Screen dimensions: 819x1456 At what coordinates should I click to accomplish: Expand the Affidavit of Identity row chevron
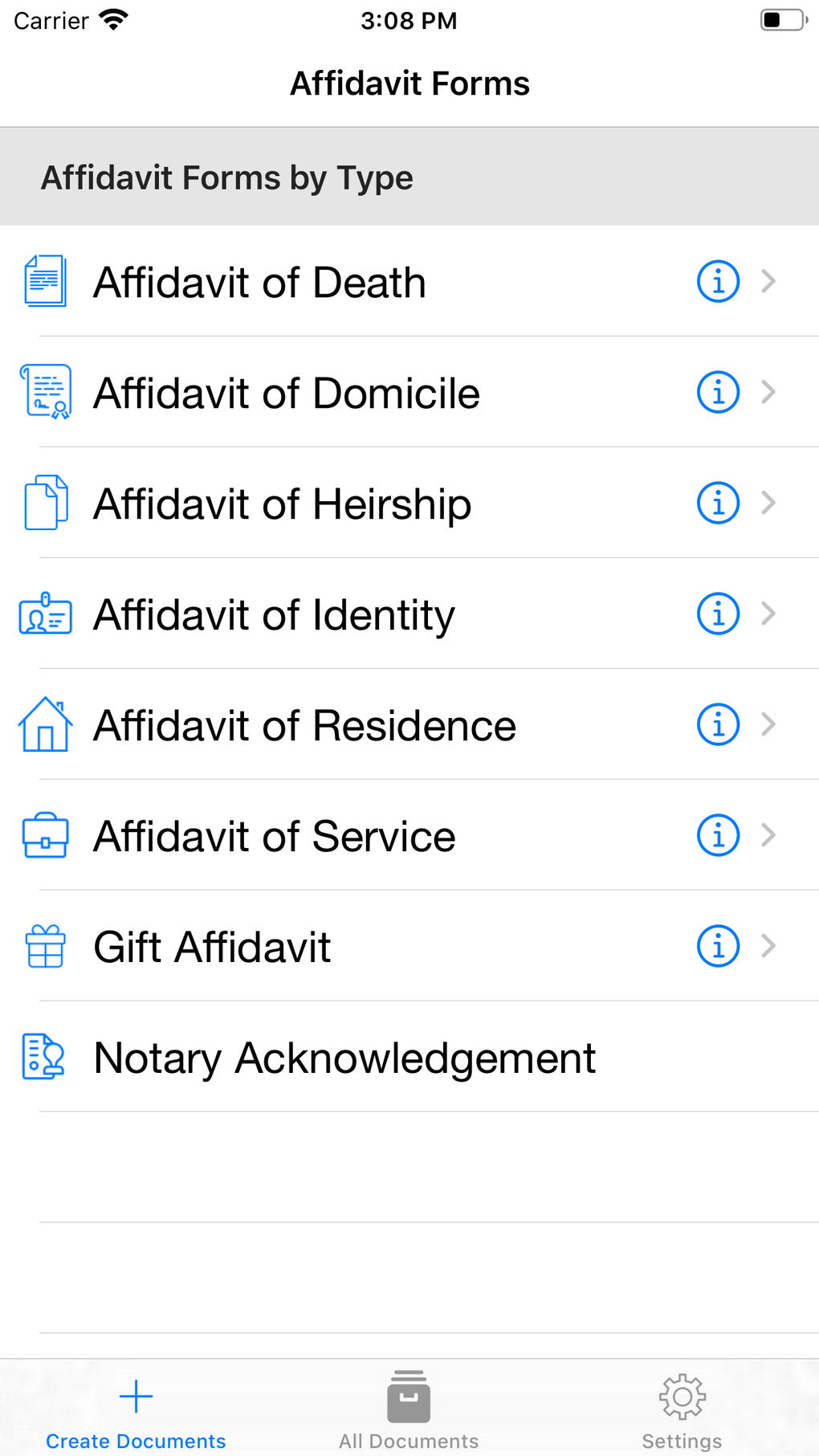[769, 614]
